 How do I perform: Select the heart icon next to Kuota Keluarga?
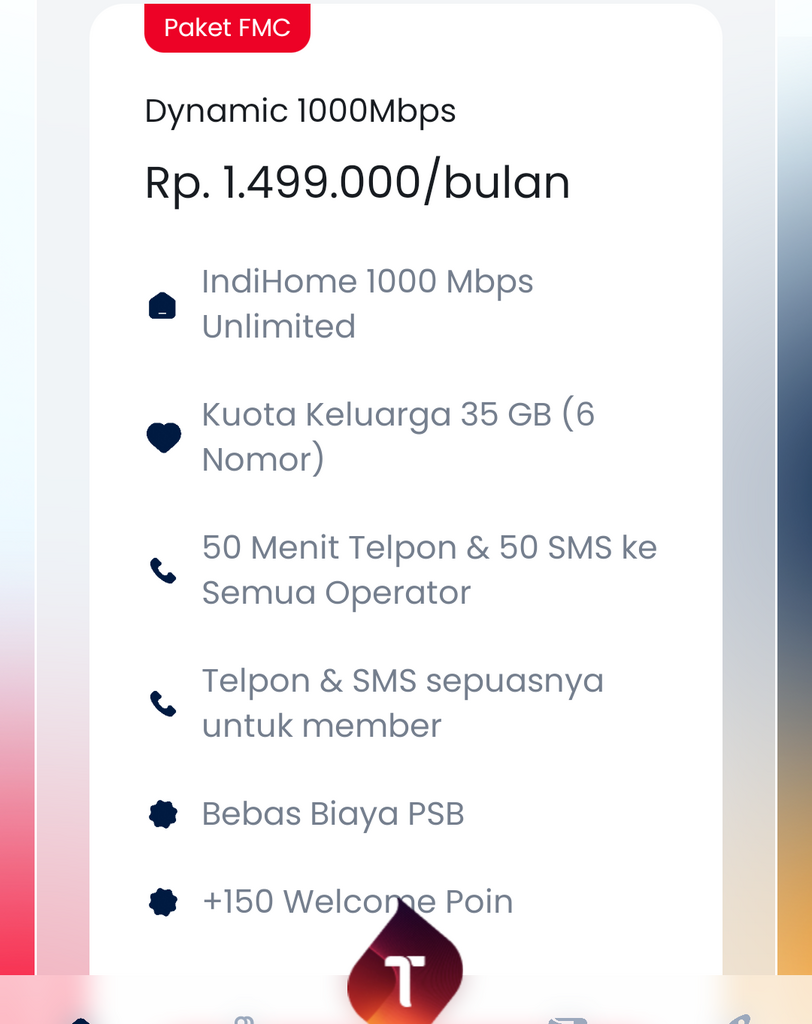(x=163, y=436)
